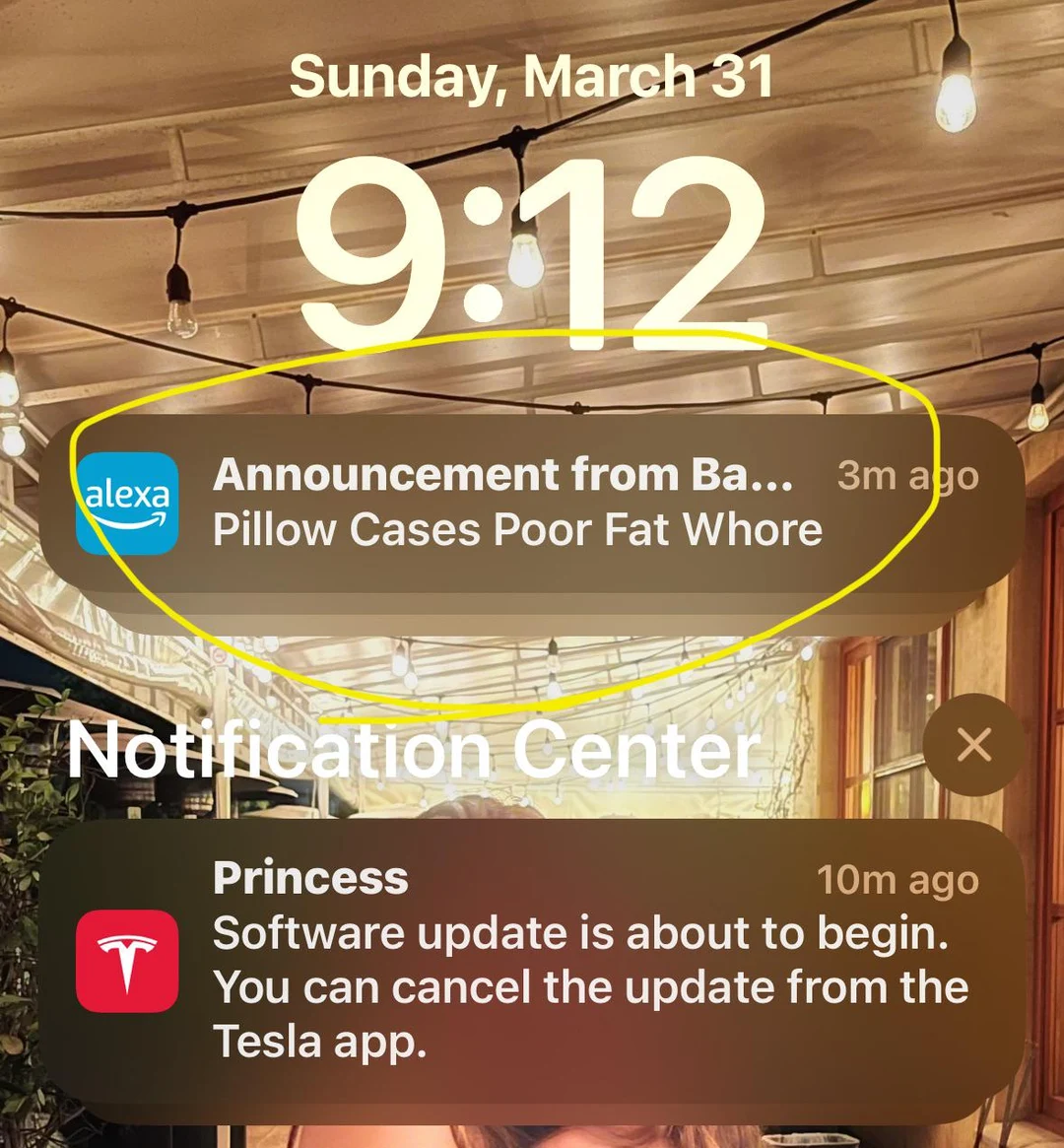
Task: Tap 'You can cancel the update' text
Action: coord(591,986)
